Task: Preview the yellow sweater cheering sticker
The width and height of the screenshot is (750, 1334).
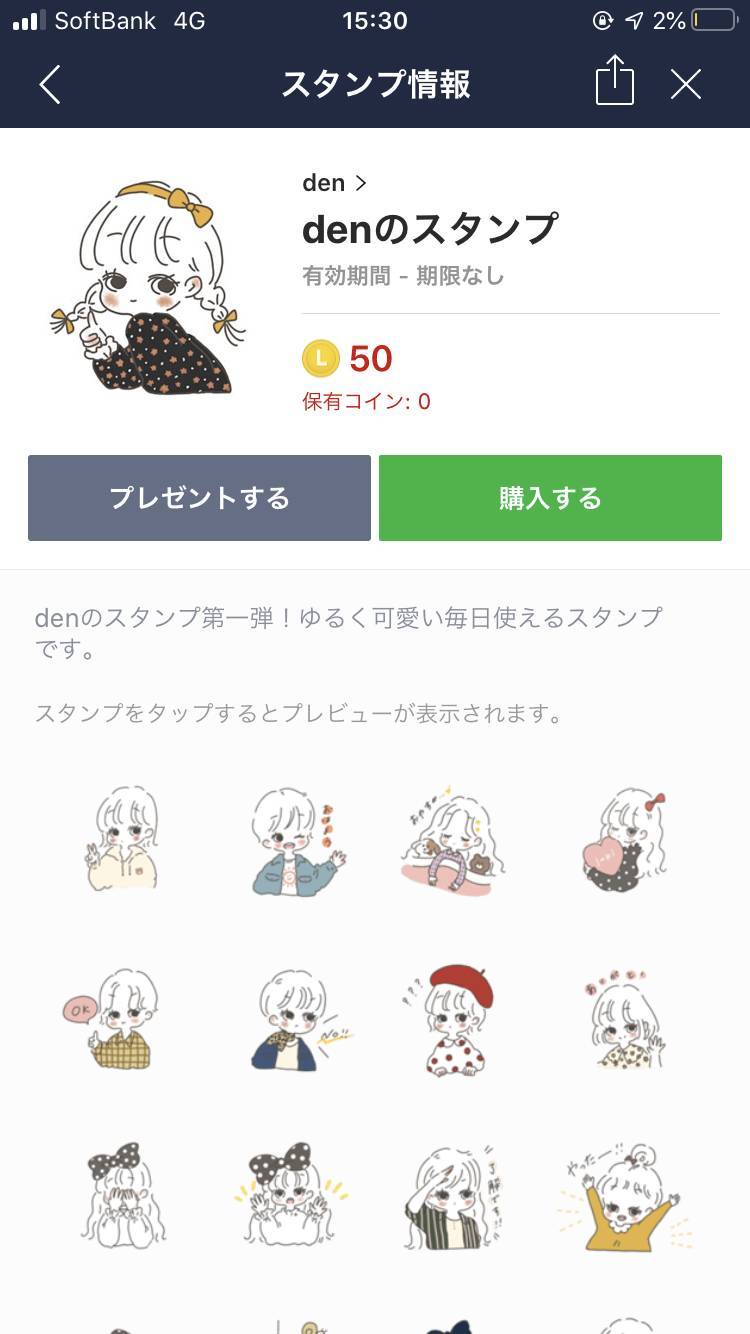Action: click(625, 1198)
